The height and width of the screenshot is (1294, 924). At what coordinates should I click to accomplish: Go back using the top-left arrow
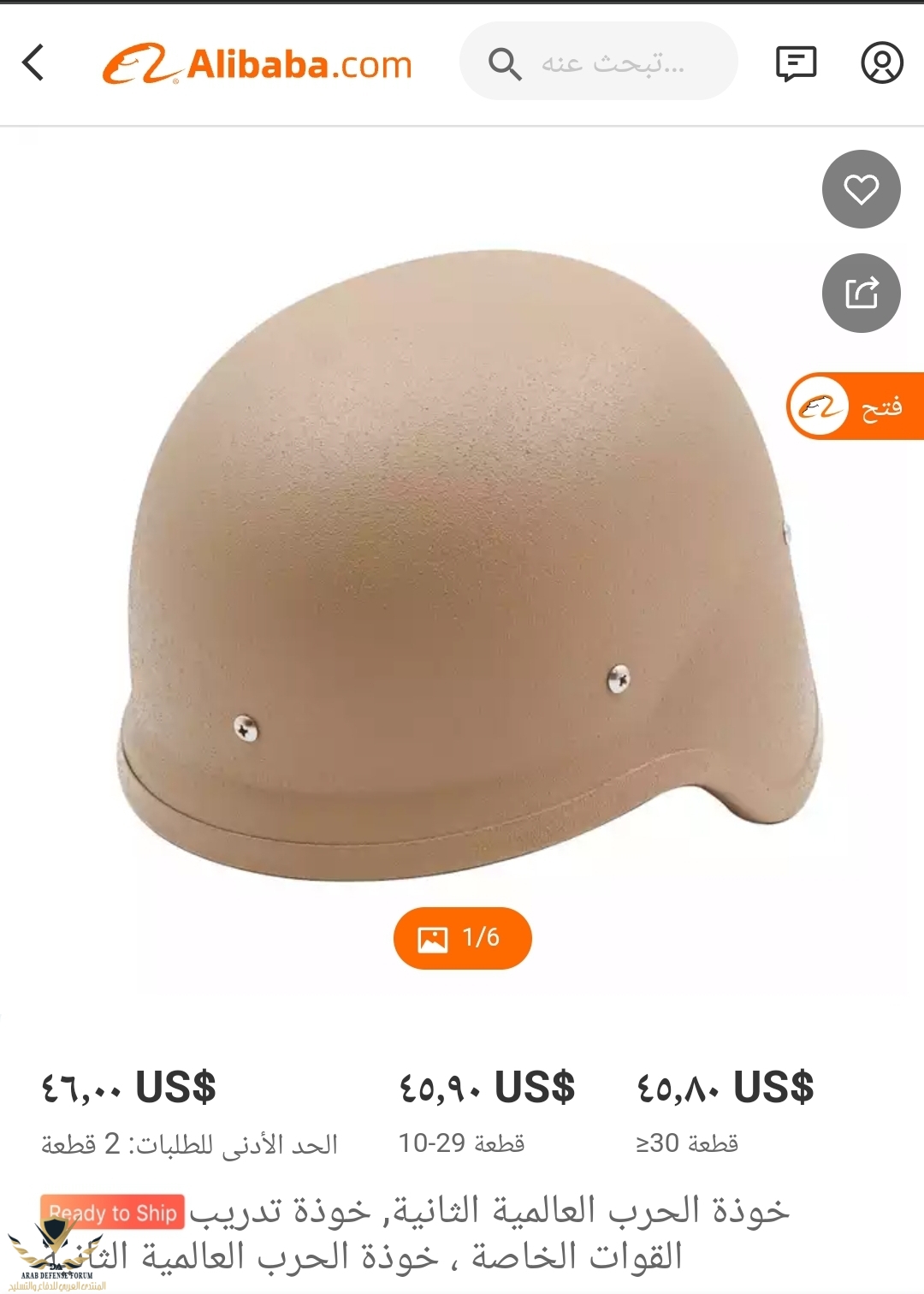pos(34,62)
